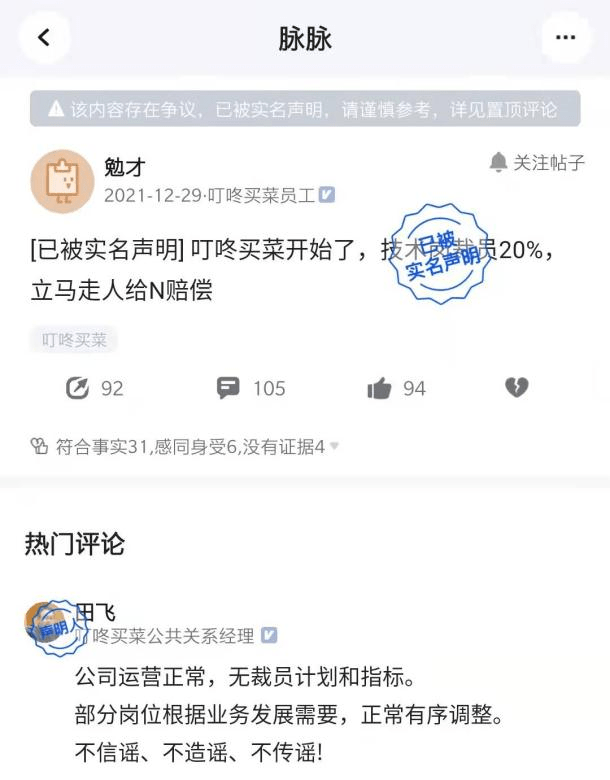Tap the 关注帖子 bell to follow the post
Image resolution: width=610 pixels, height=780 pixels.
pyautogui.click(x=536, y=162)
